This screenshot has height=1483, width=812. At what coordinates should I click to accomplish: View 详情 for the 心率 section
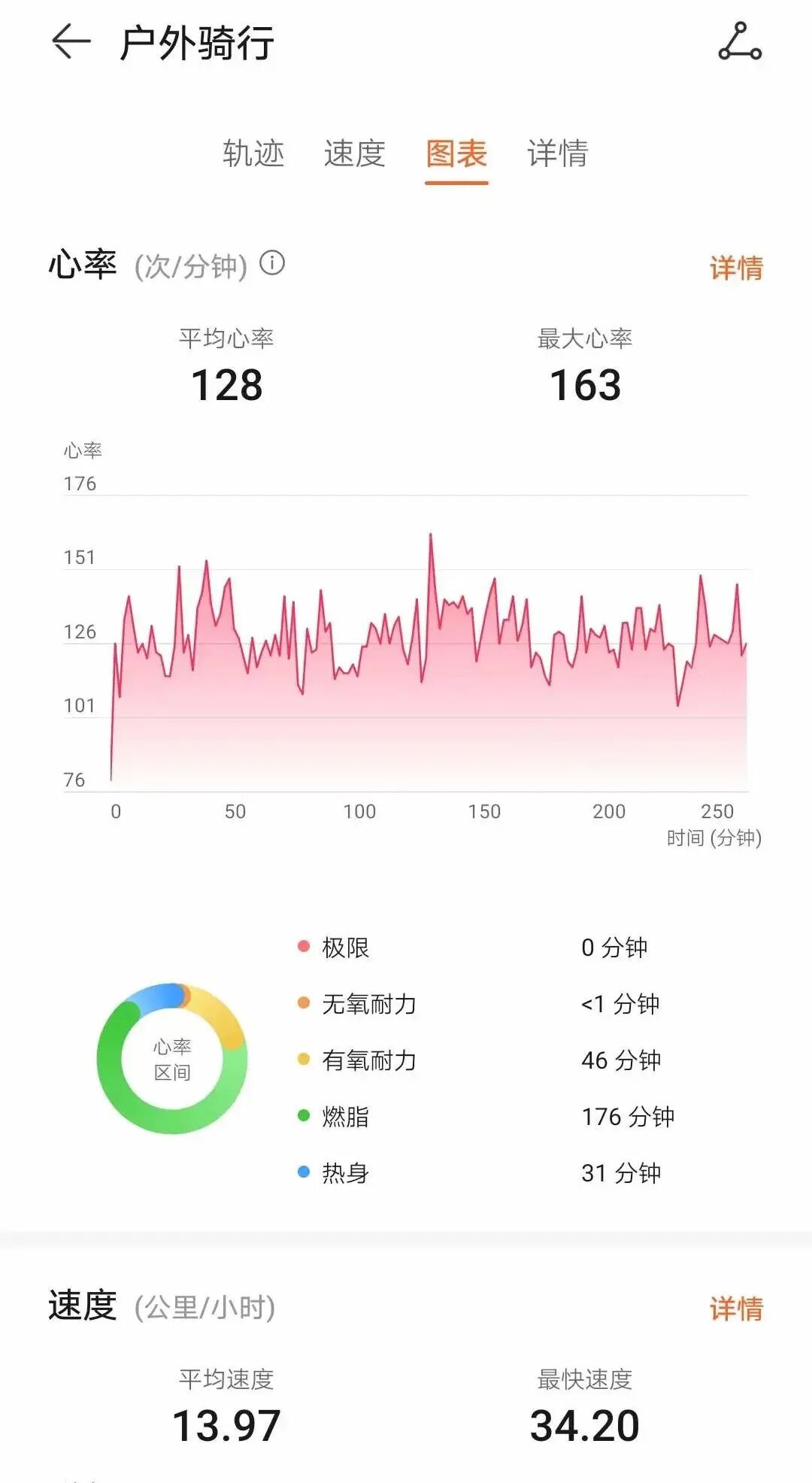coord(736,268)
